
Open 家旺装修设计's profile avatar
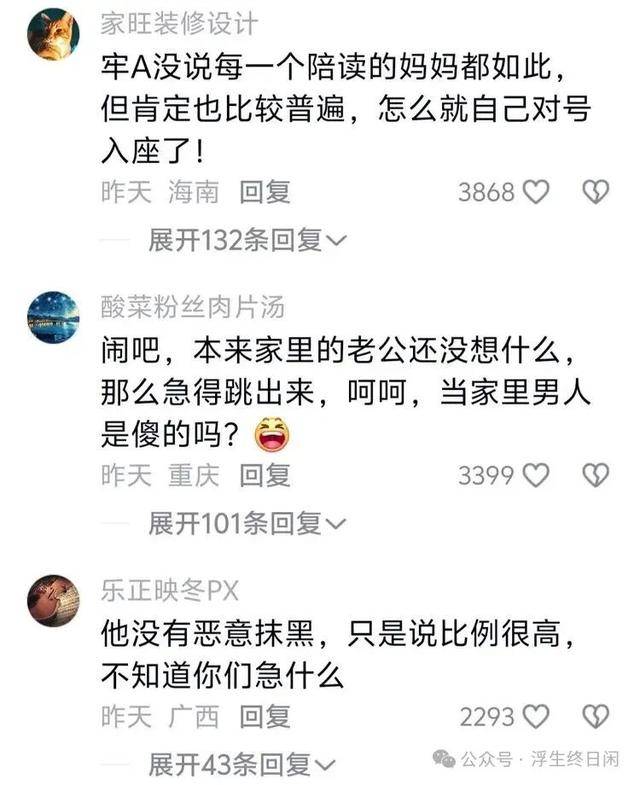click(x=53, y=35)
